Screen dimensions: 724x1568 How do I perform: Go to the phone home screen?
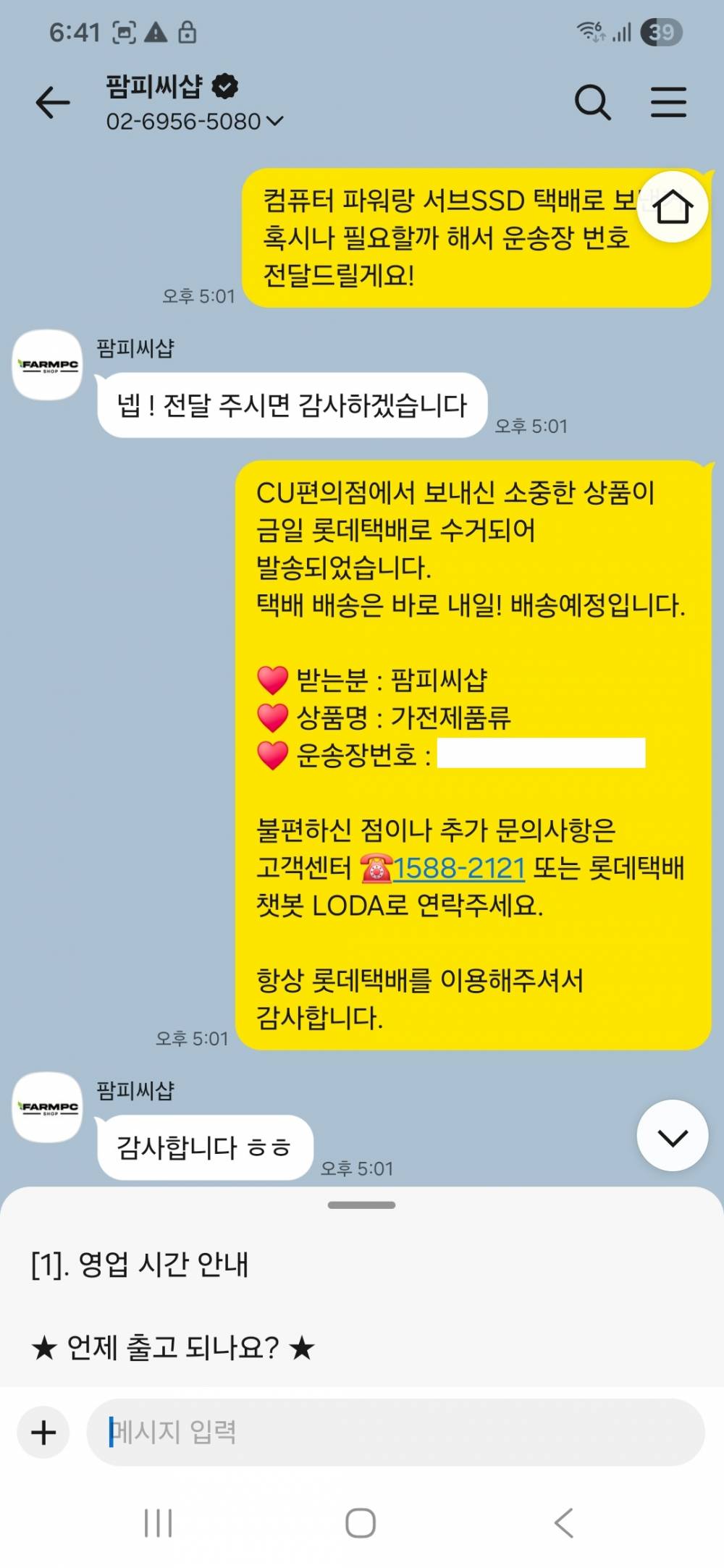(361, 1522)
